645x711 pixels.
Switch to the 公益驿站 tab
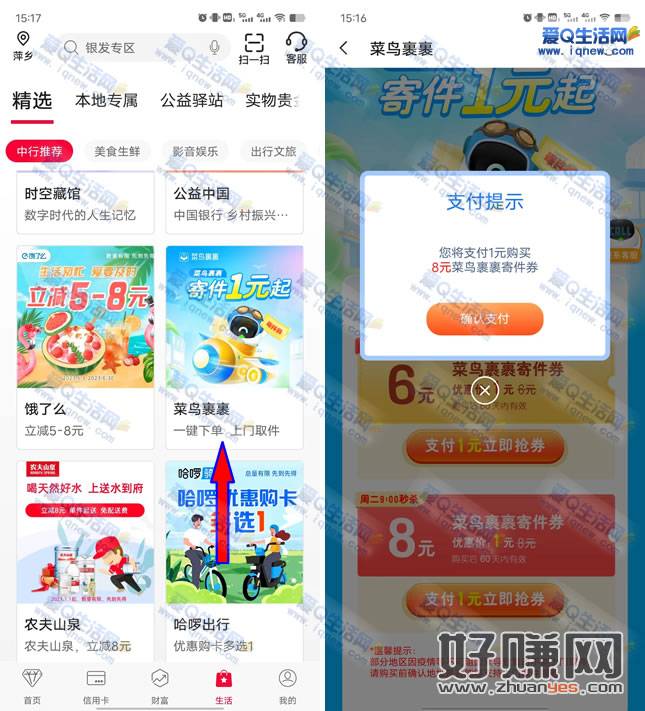[192, 100]
